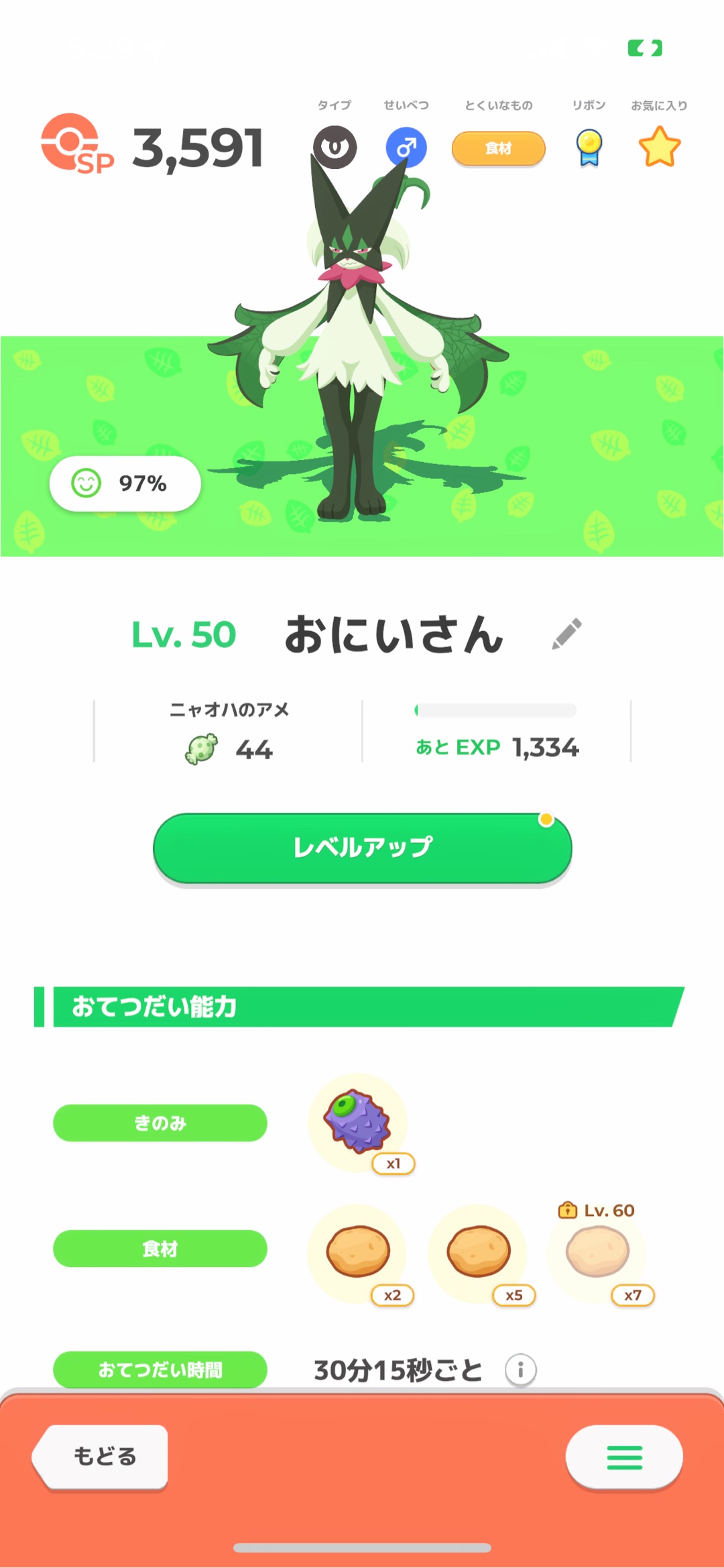The height and width of the screenshot is (1568, 724).
Task: Tap the dark type icon under タイプ
Action: pos(335,147)
